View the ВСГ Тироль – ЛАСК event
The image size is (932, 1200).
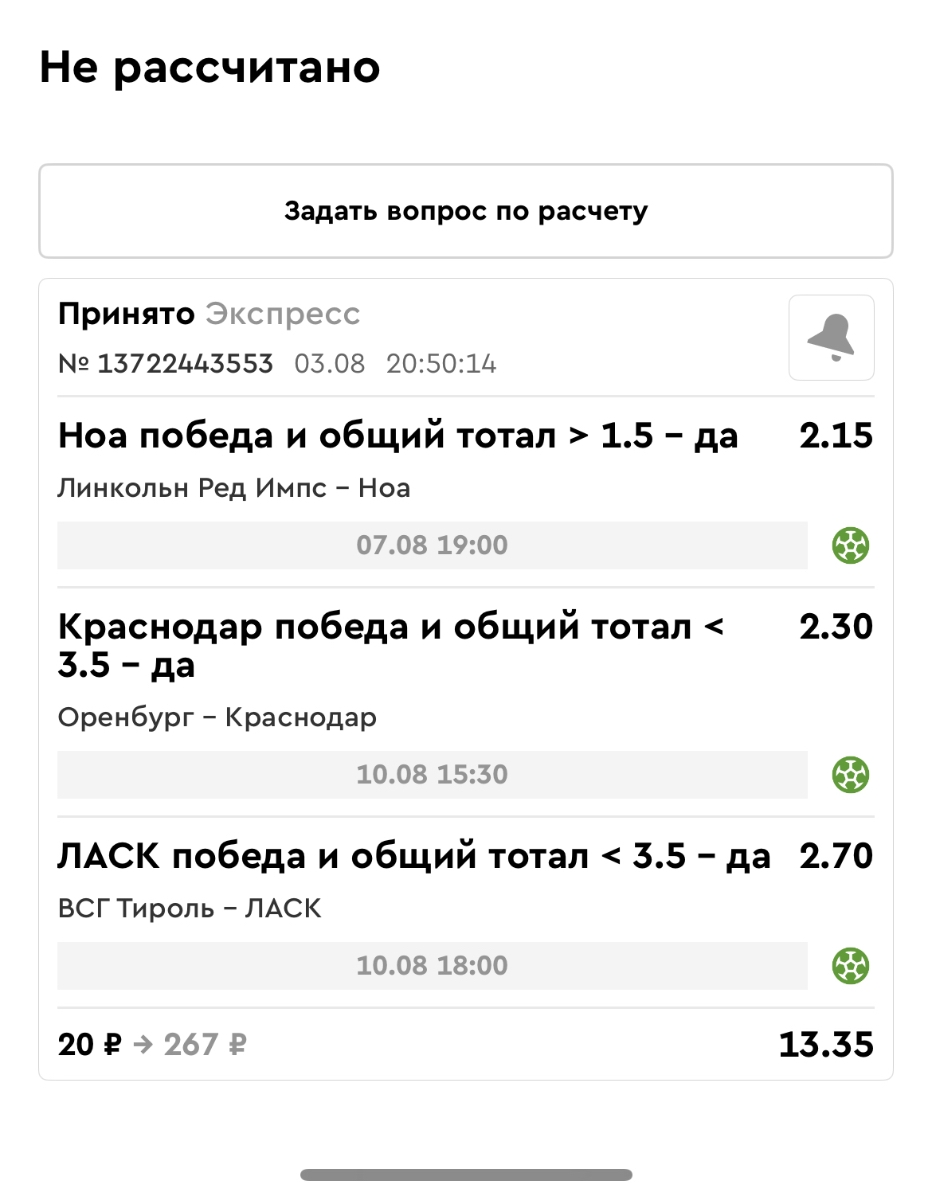coord(190,909)
